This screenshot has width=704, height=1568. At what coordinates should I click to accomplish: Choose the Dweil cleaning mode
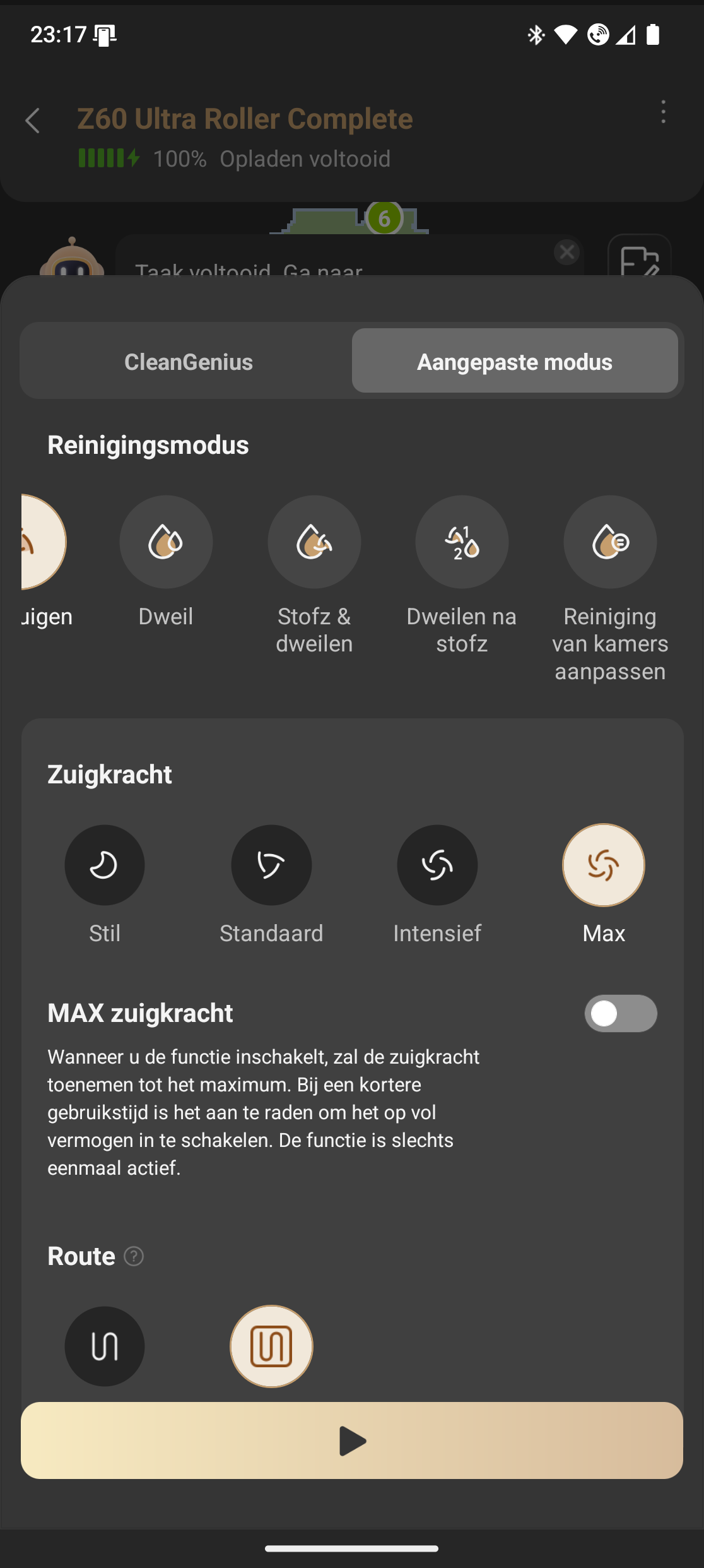166,542
